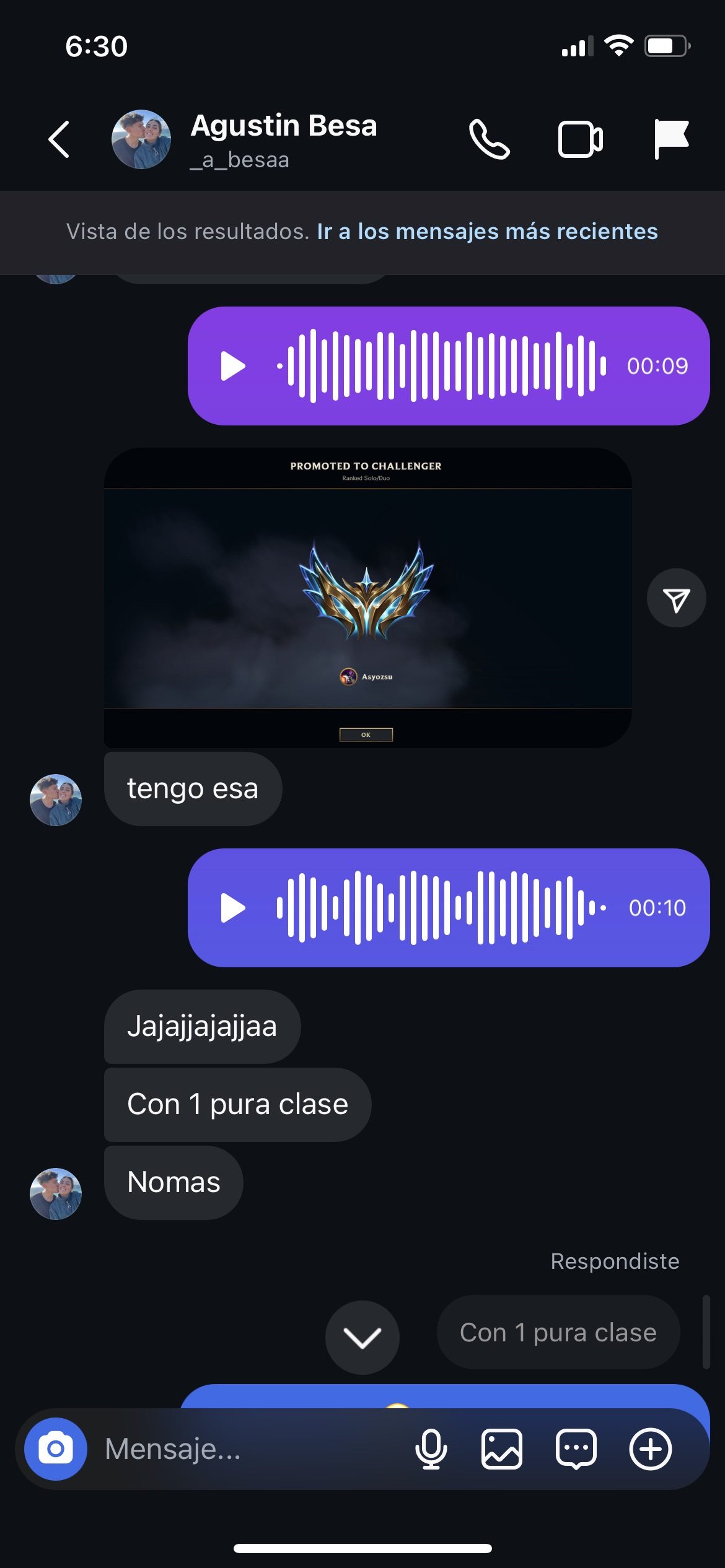Tap the quoted reply Con 1 pura clase
The height and width of the screenshot is (1568, 725).
click(558, 1332)
